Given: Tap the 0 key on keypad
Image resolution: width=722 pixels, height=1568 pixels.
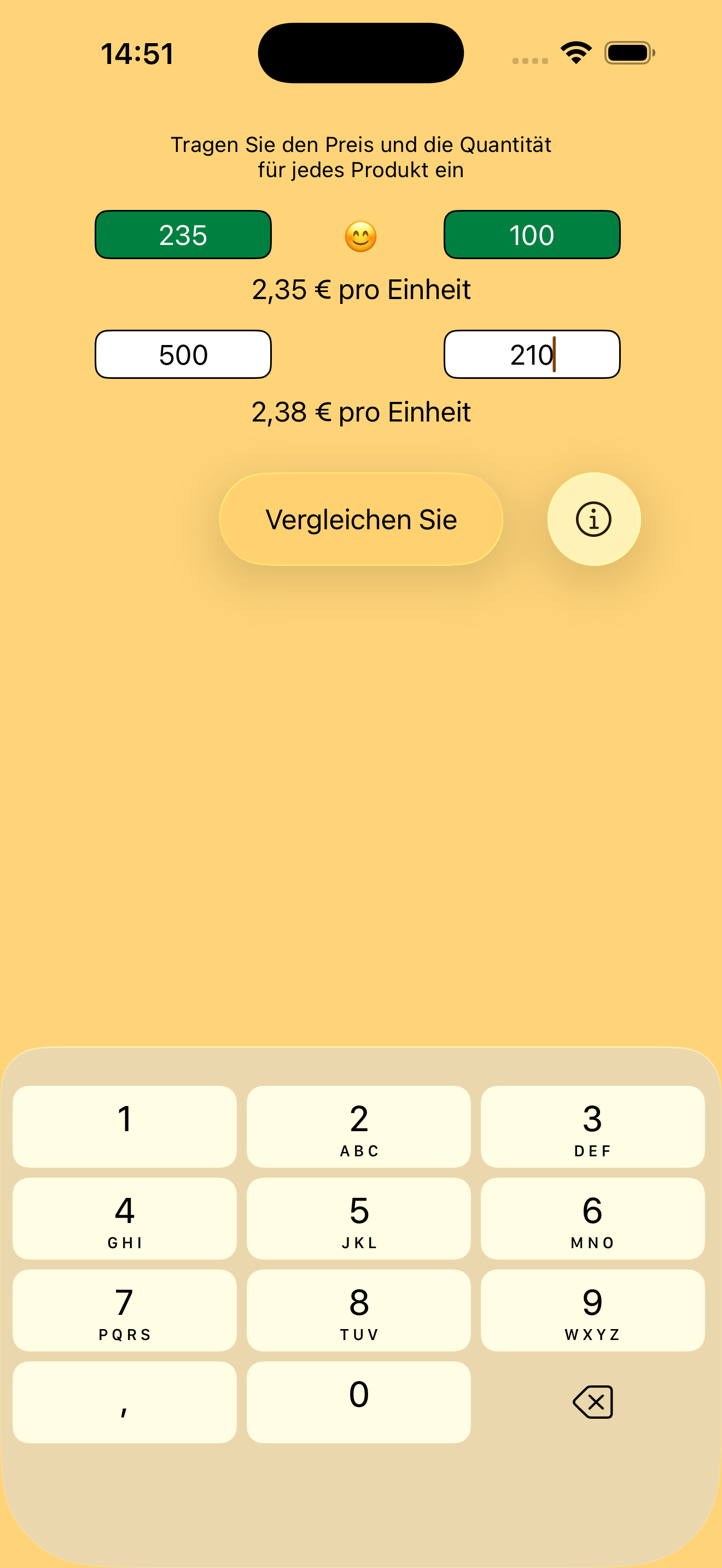Looking at the screenshot, I should [359, 1402].
